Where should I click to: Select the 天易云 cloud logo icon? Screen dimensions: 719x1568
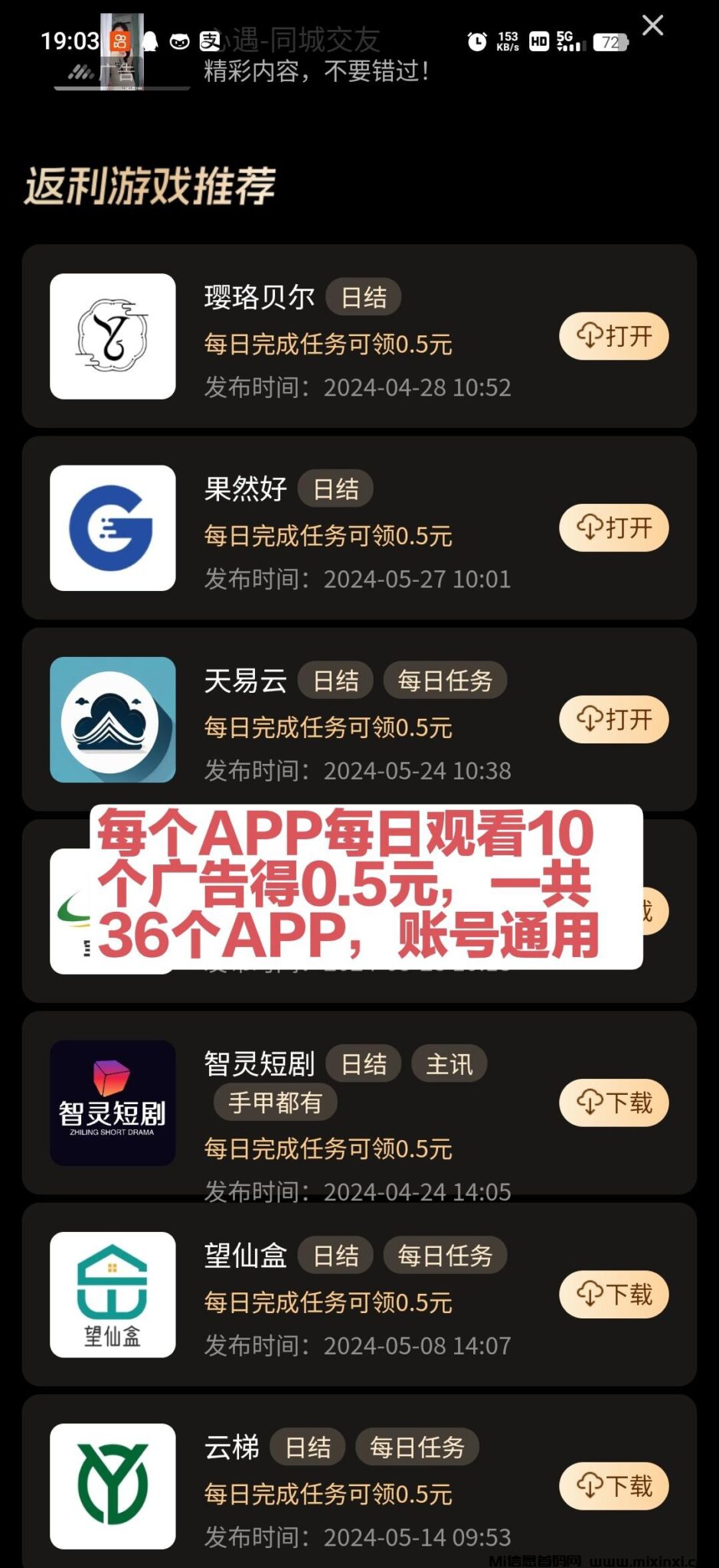(113, 719)
